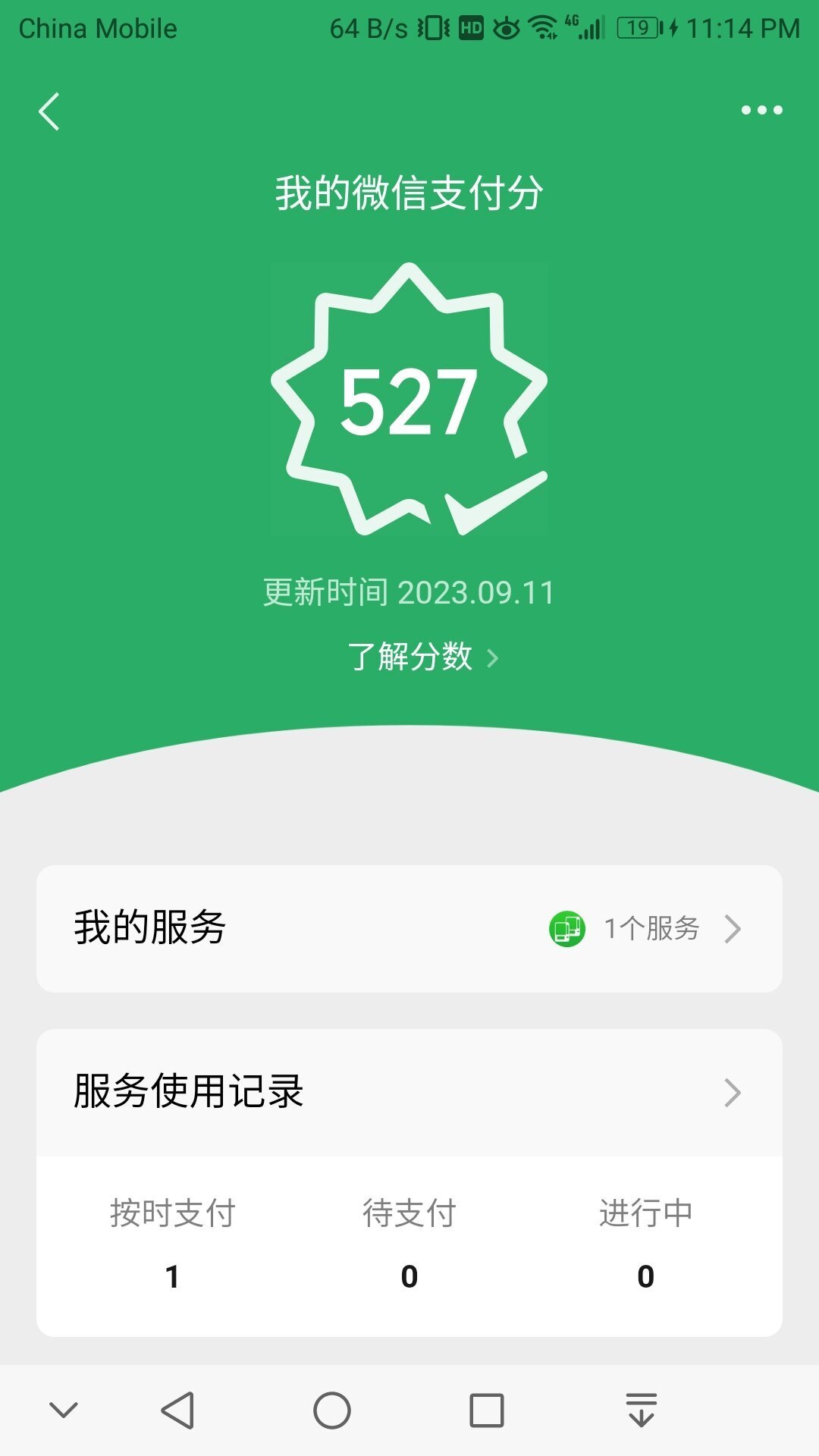The height and width of the screenshot is (1456, 819).
Task: Open 我的服务 showing 1个服务
Action: tap(409, 928)
